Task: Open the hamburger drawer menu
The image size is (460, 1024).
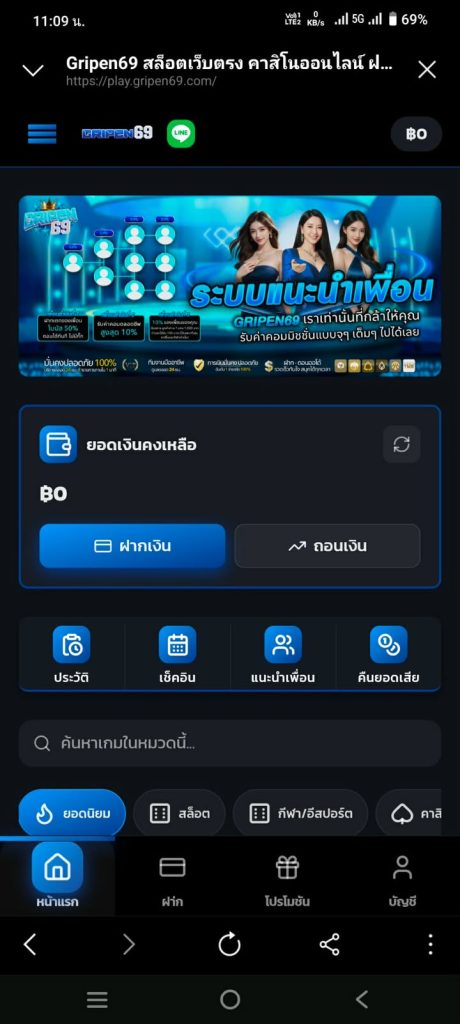Action: [x=42, y=134]
